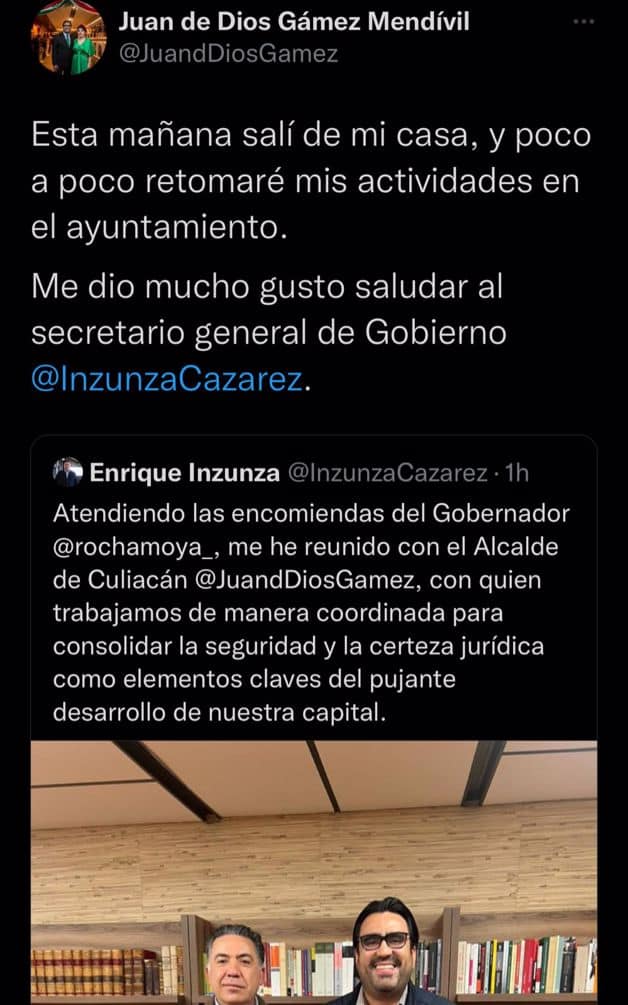Open the tweet's overflow menu
The width and height of the screenshot is (628, 1005).
coord(584,23)
